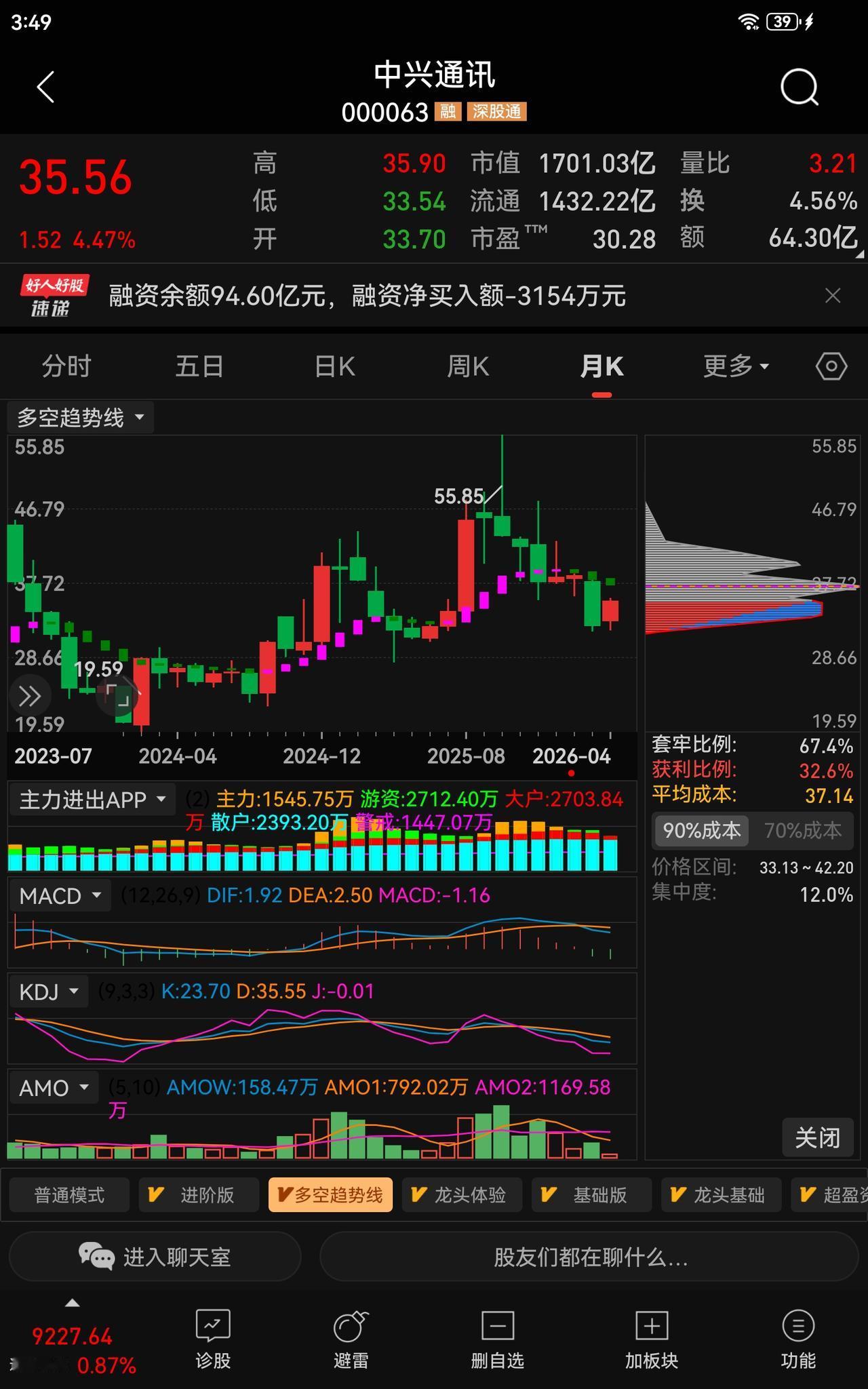Expand the 更多 chart type dropdown
This screenshot has height=1389, width=868.
coord(735,365)
